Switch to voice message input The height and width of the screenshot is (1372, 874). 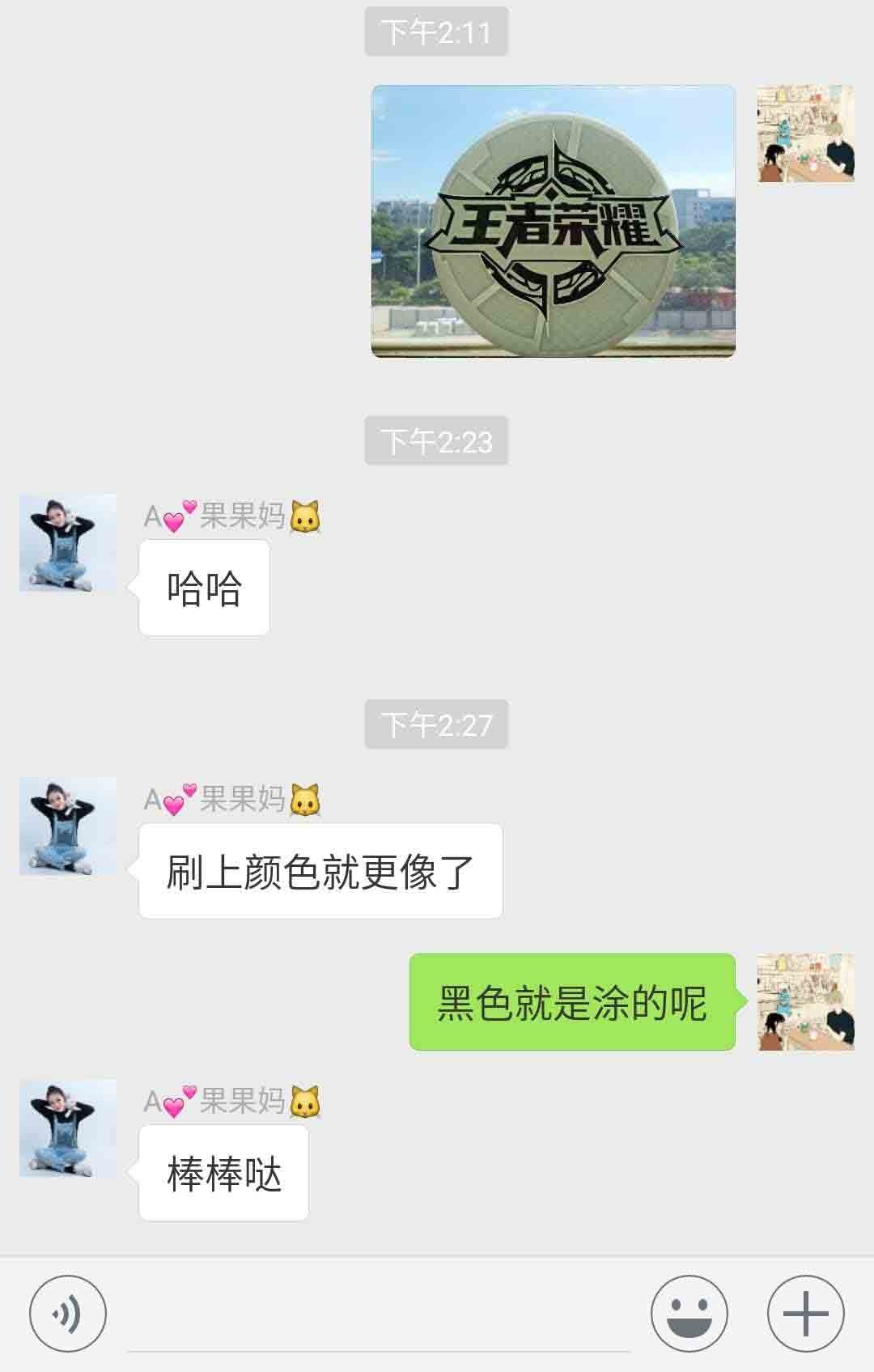pyautogui.click(x=68, y=1313)
